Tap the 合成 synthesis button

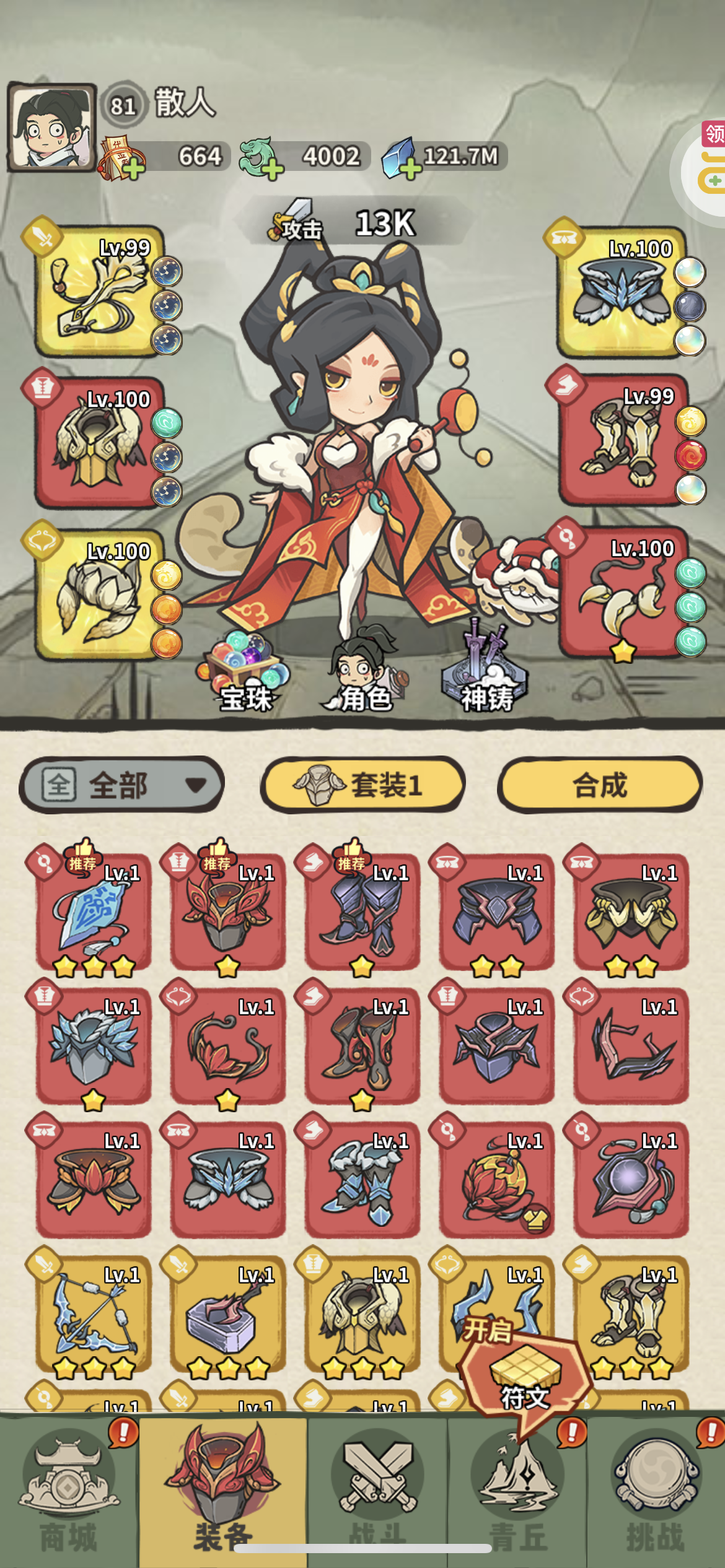[600, 785]
